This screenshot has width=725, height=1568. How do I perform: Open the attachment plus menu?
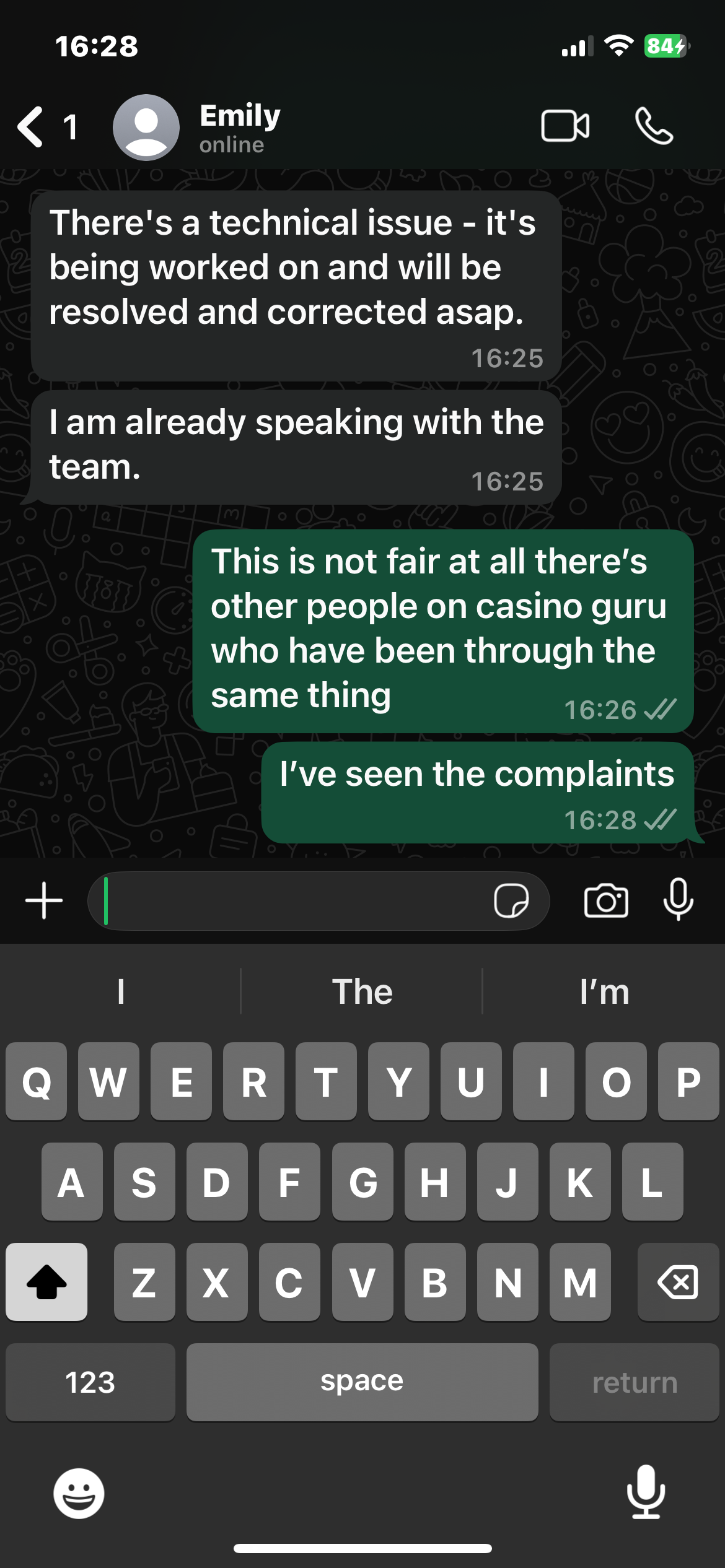pyautogui.click(x=44, y=900)
